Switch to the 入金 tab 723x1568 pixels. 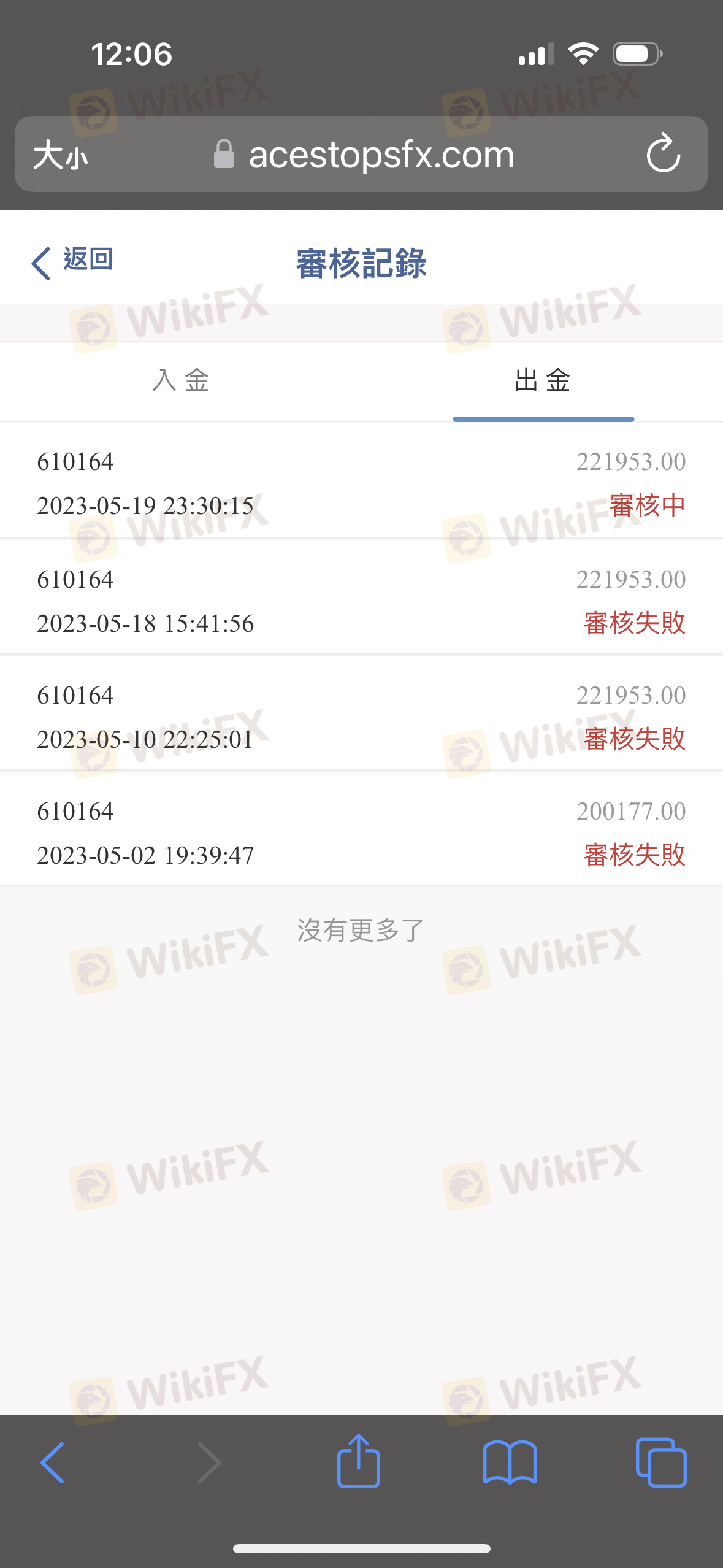181,381
